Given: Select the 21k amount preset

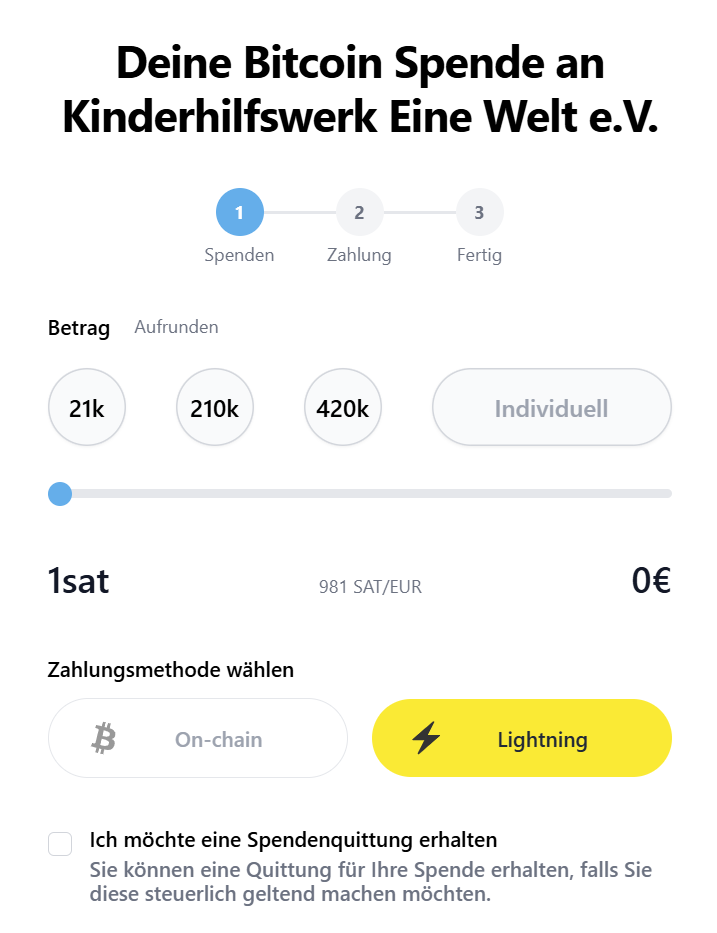Looking at the screenshot, I should tap(87, 408).
